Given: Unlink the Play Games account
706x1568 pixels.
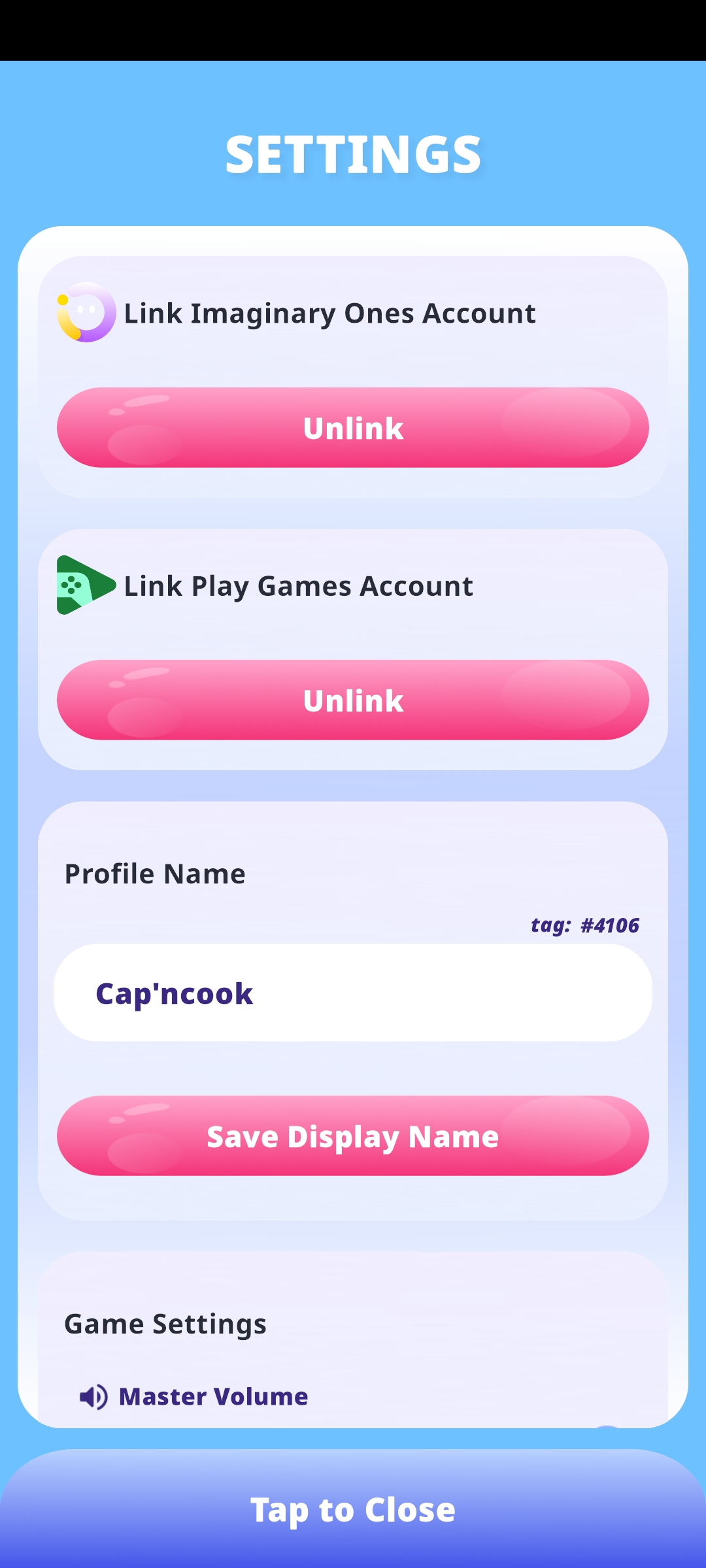Looking at the screenshot, I should pos(353,700).
